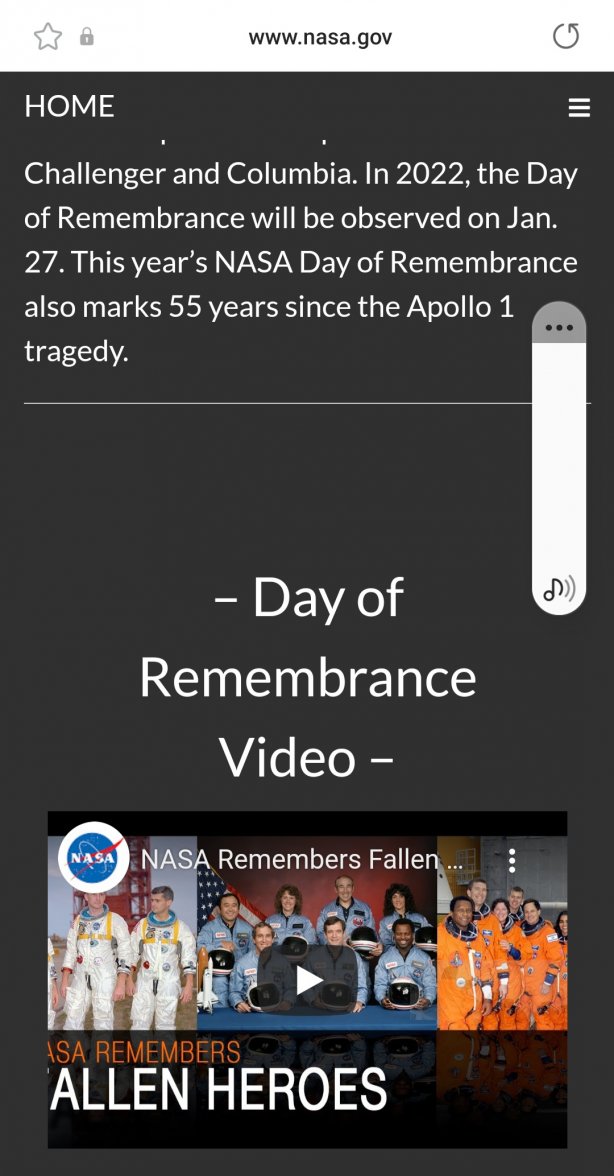Play the NASA Remembers Fallen Heroes video
Image resolution: width=614 pixels, height=1176 pixels.
pyautogui.click(x=308, y=980)
